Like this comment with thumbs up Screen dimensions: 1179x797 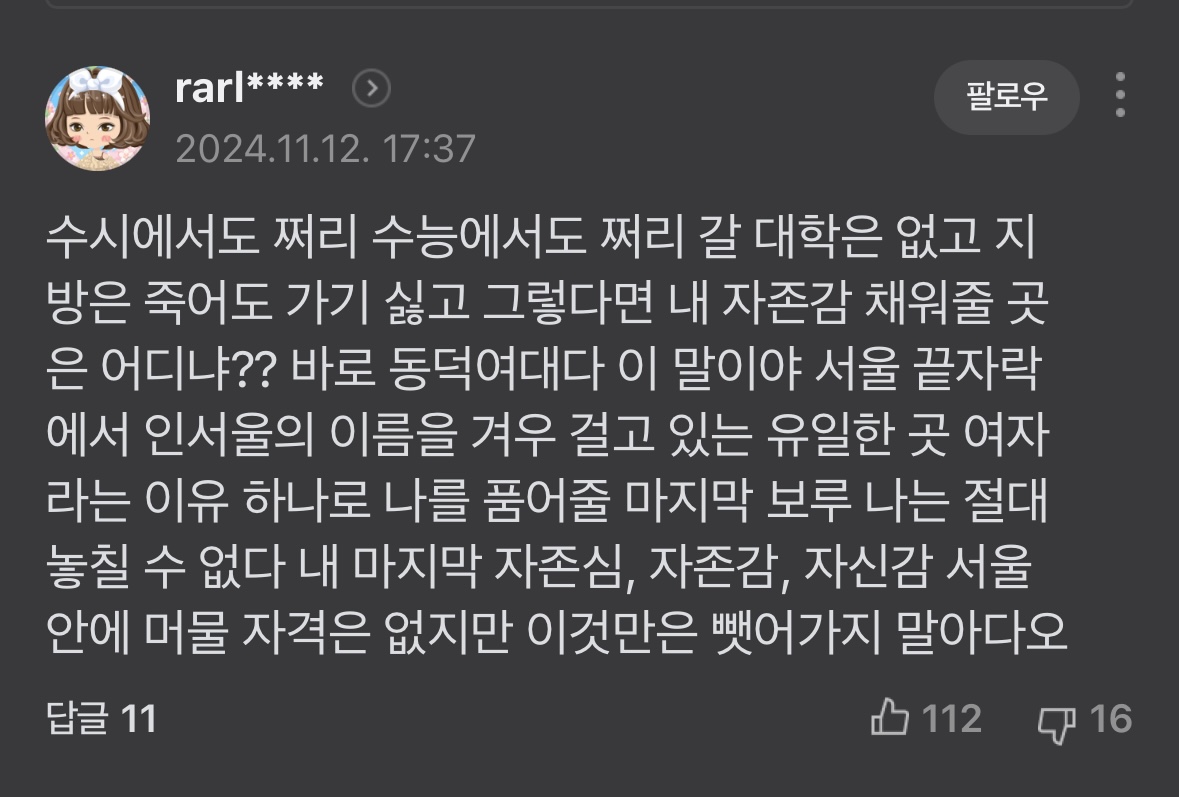(x=890, y=719)
